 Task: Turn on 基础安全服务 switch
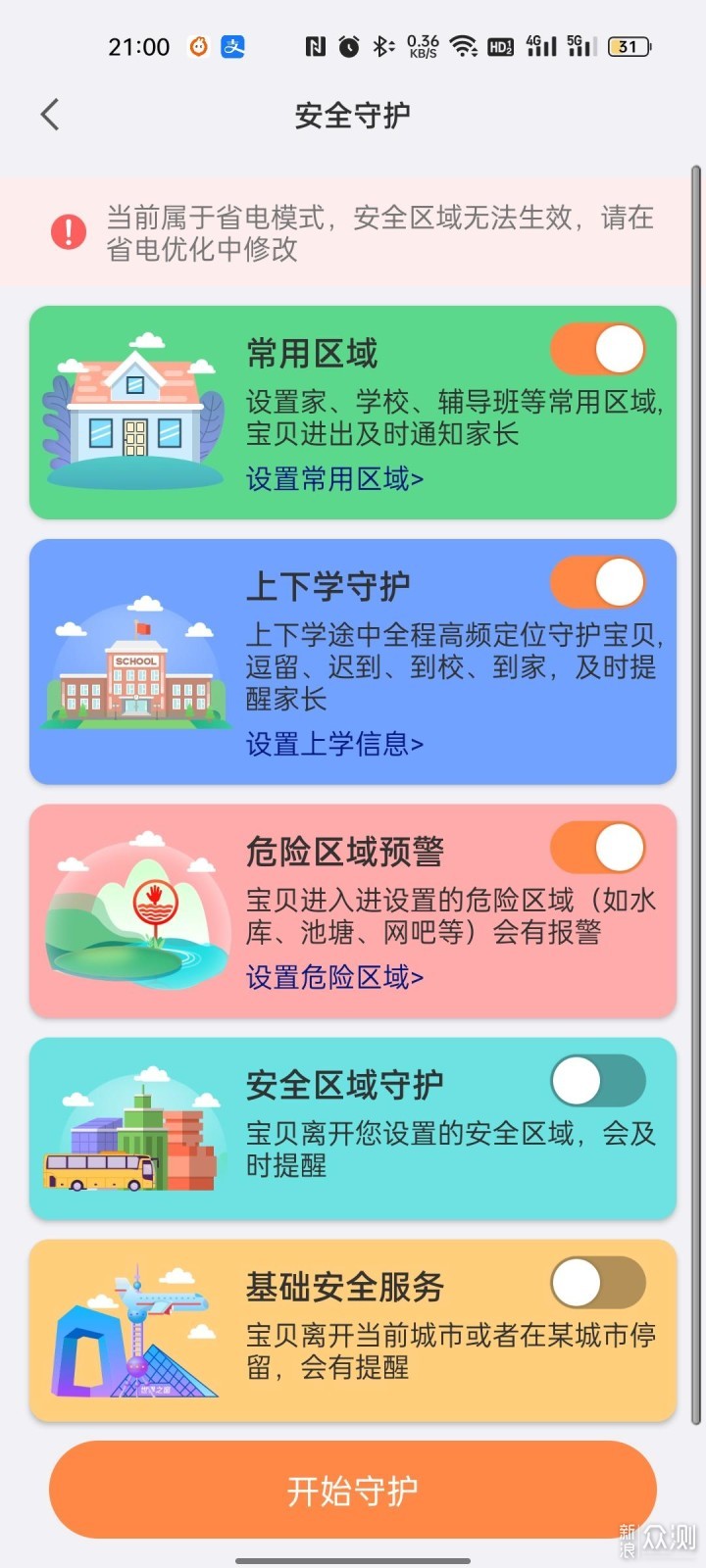tap(598, 1283)
